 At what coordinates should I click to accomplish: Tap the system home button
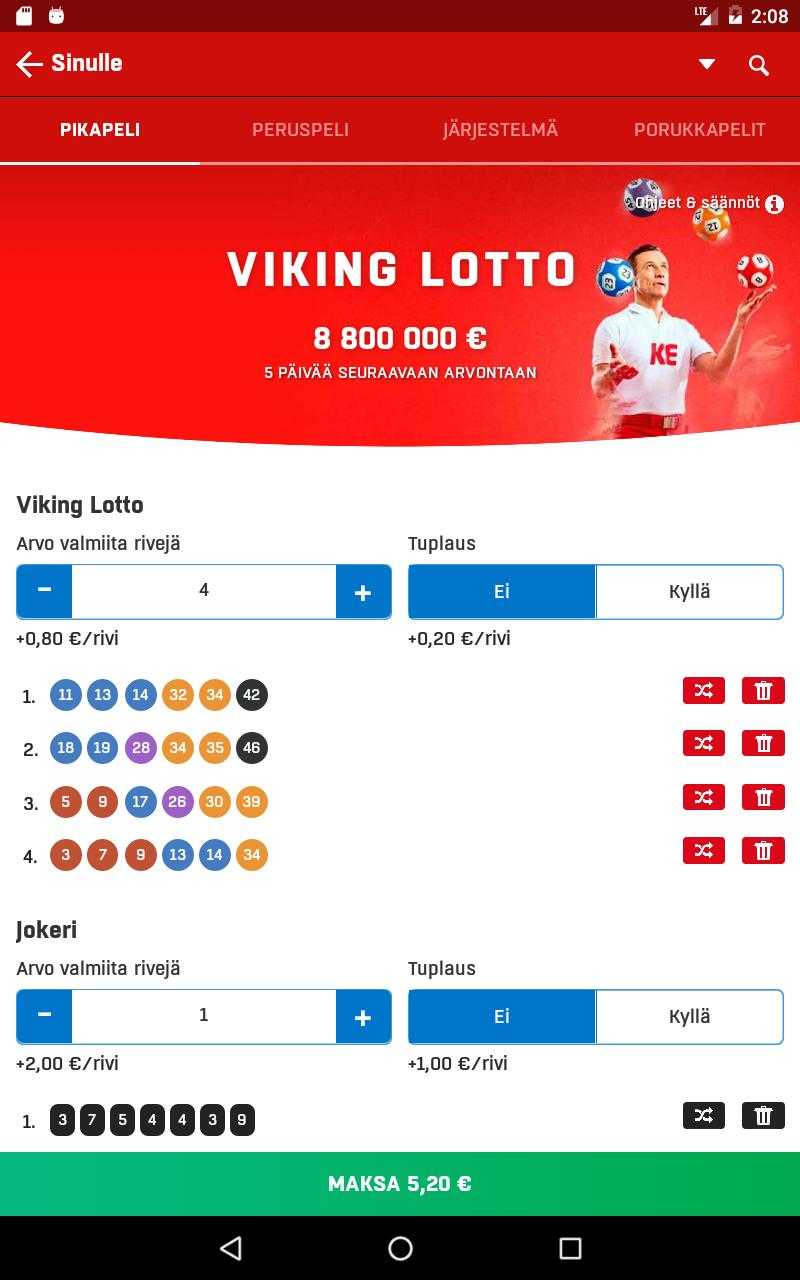[x=400, y=1248]
